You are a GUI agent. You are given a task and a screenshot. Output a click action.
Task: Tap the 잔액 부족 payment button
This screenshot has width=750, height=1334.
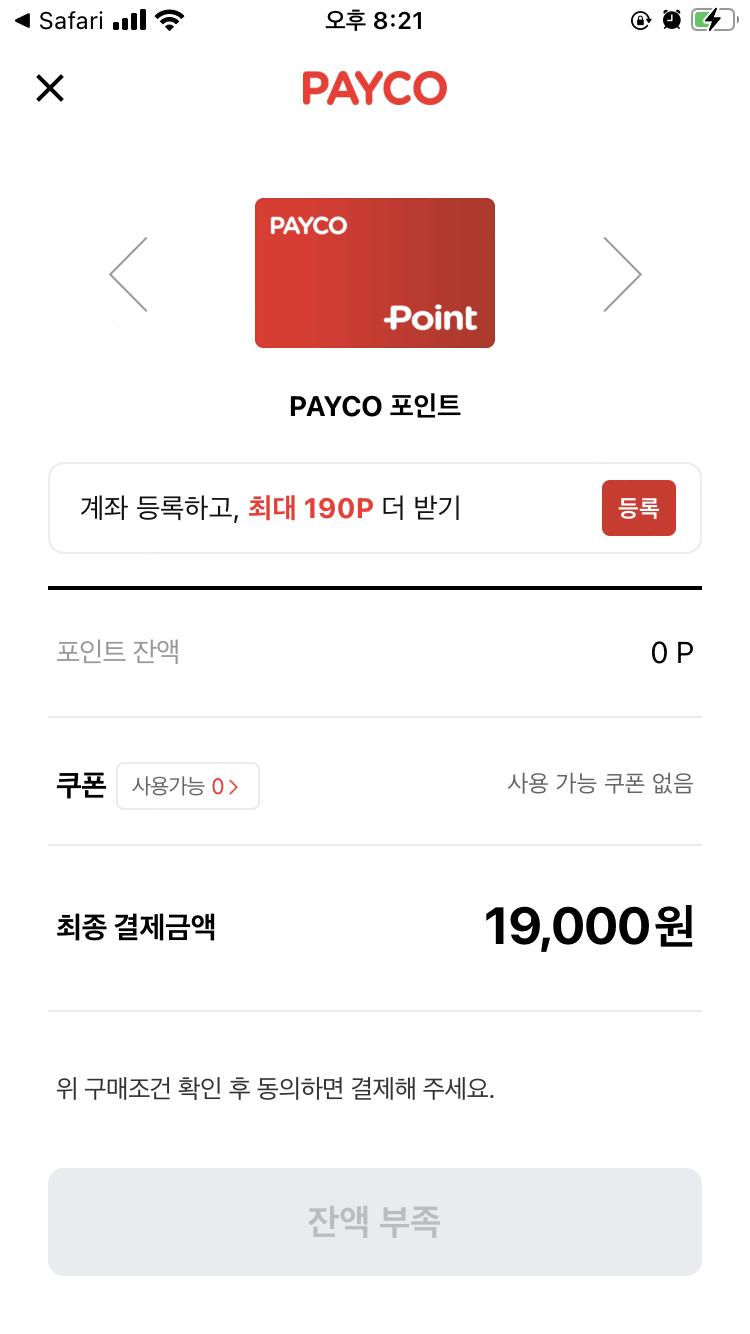click(x=374, y=1221)
